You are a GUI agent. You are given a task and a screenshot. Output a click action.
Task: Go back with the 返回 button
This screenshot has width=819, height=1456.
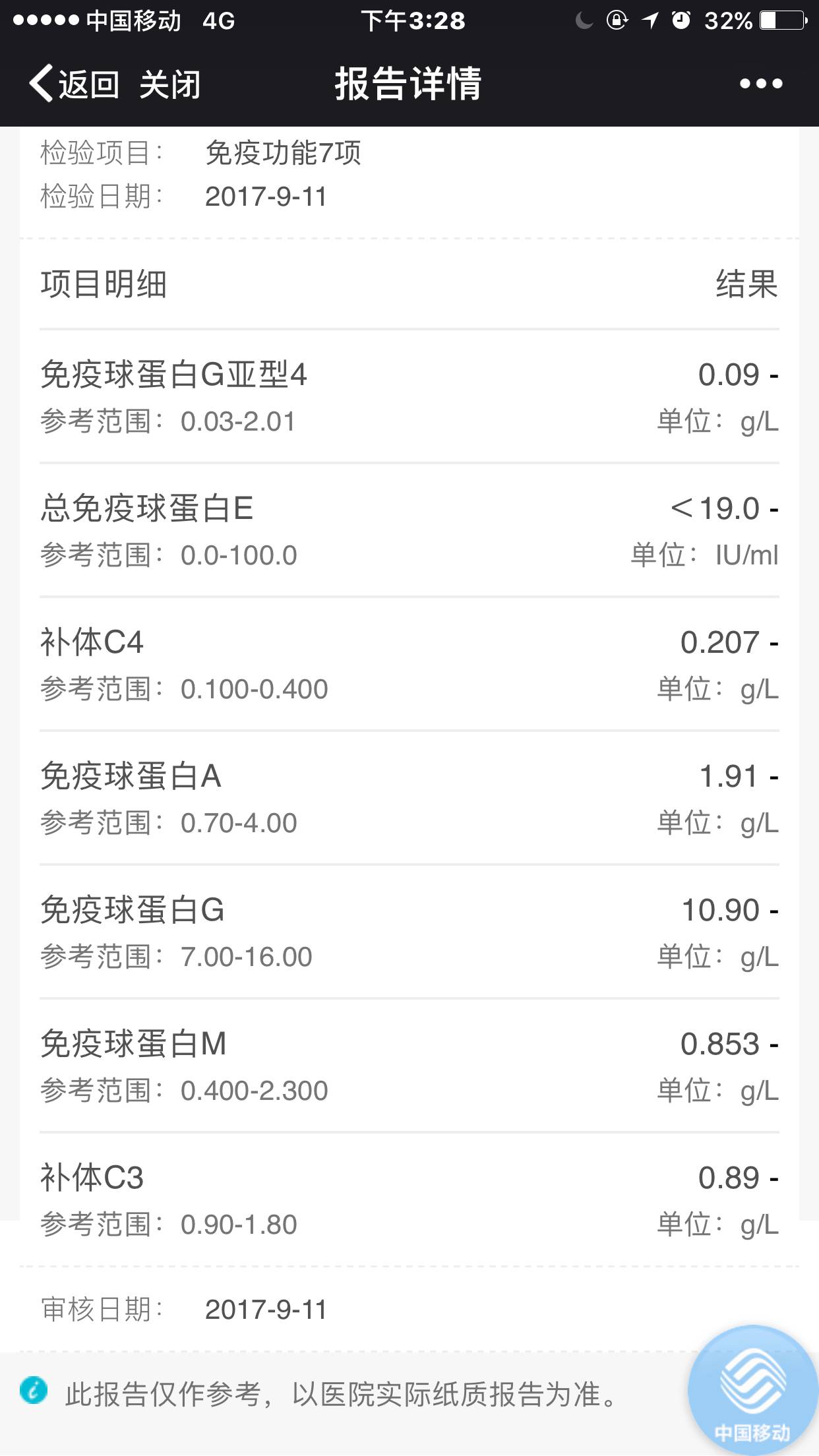74,84
